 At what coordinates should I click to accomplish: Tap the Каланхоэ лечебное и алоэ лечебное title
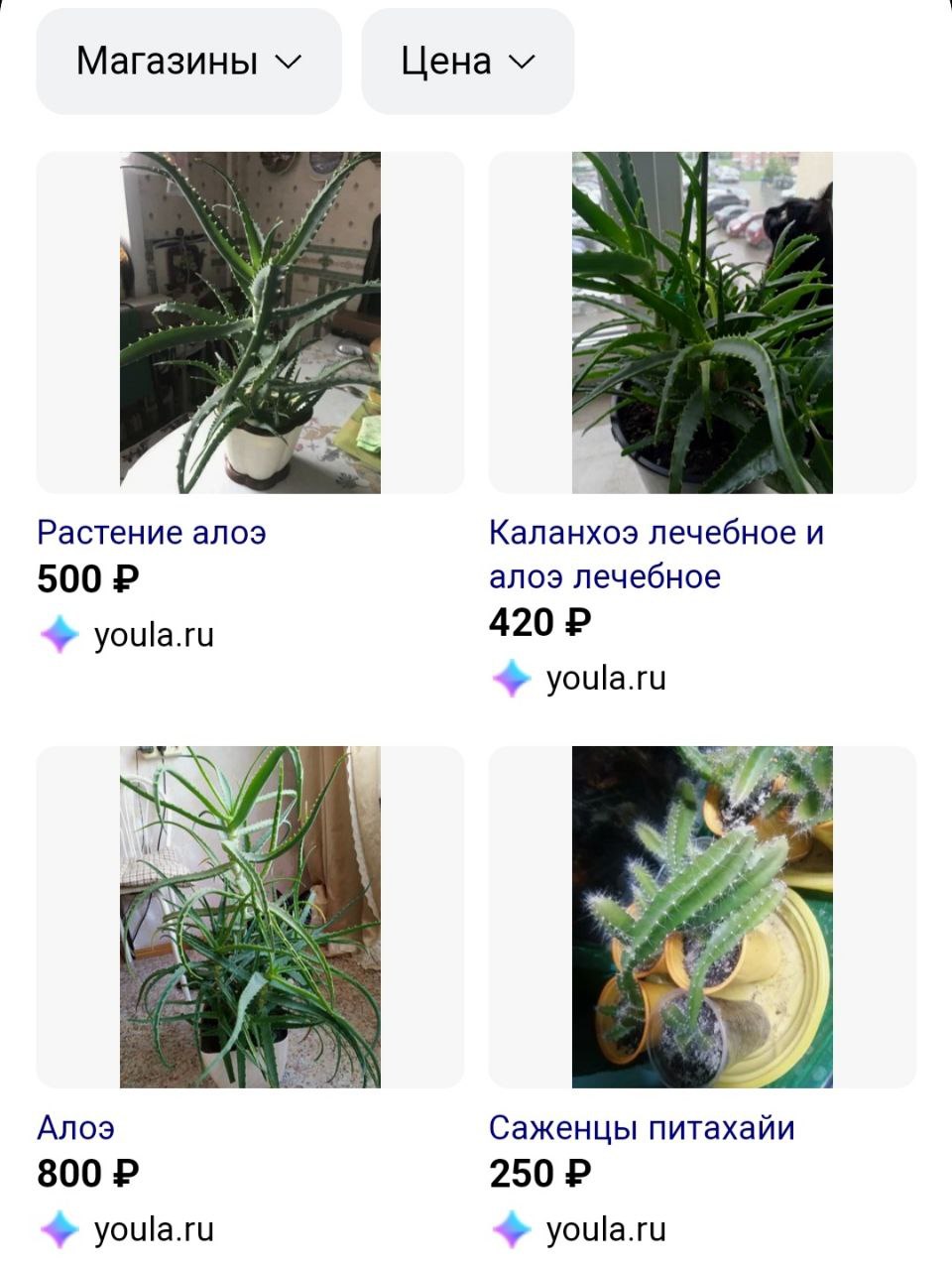[655, 554]
